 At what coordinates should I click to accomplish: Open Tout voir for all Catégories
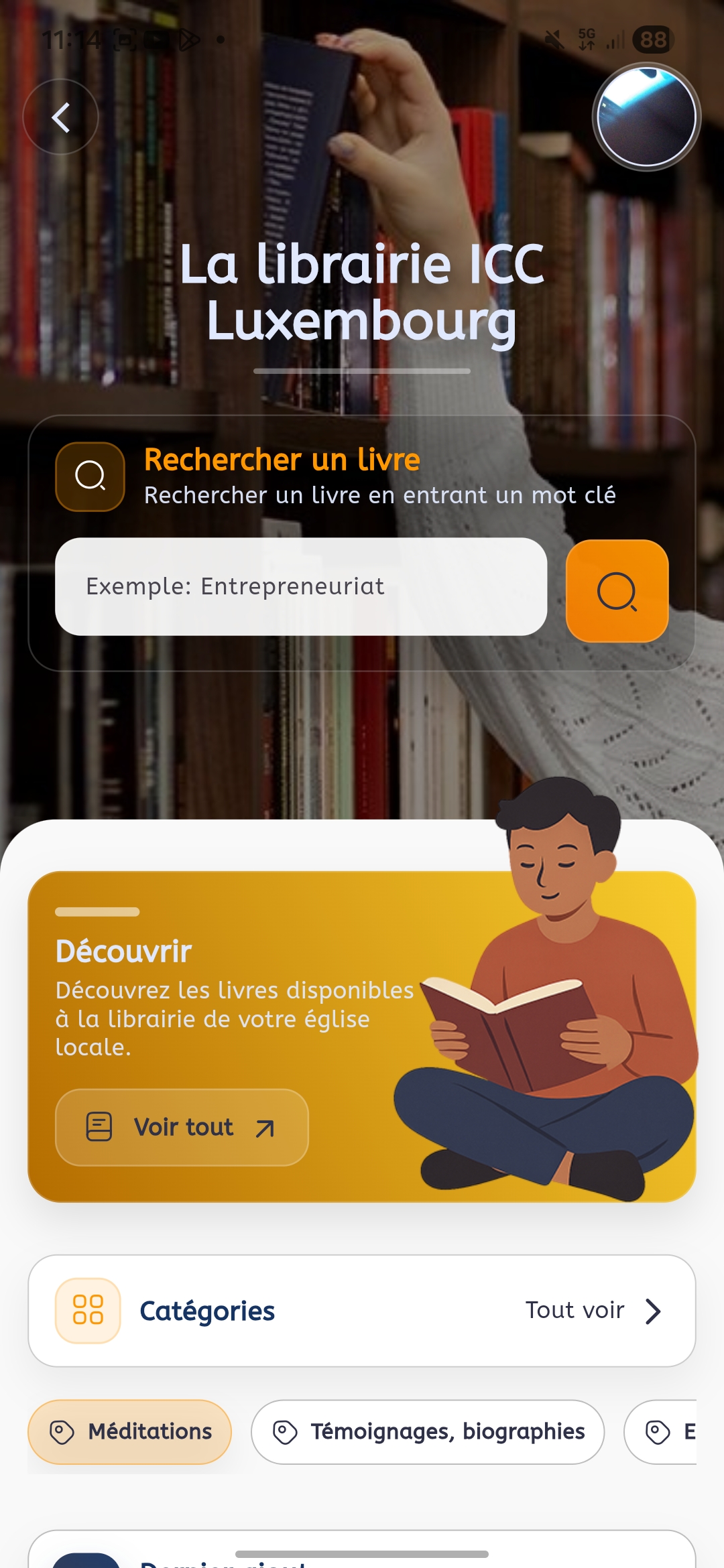point(593,1310)
